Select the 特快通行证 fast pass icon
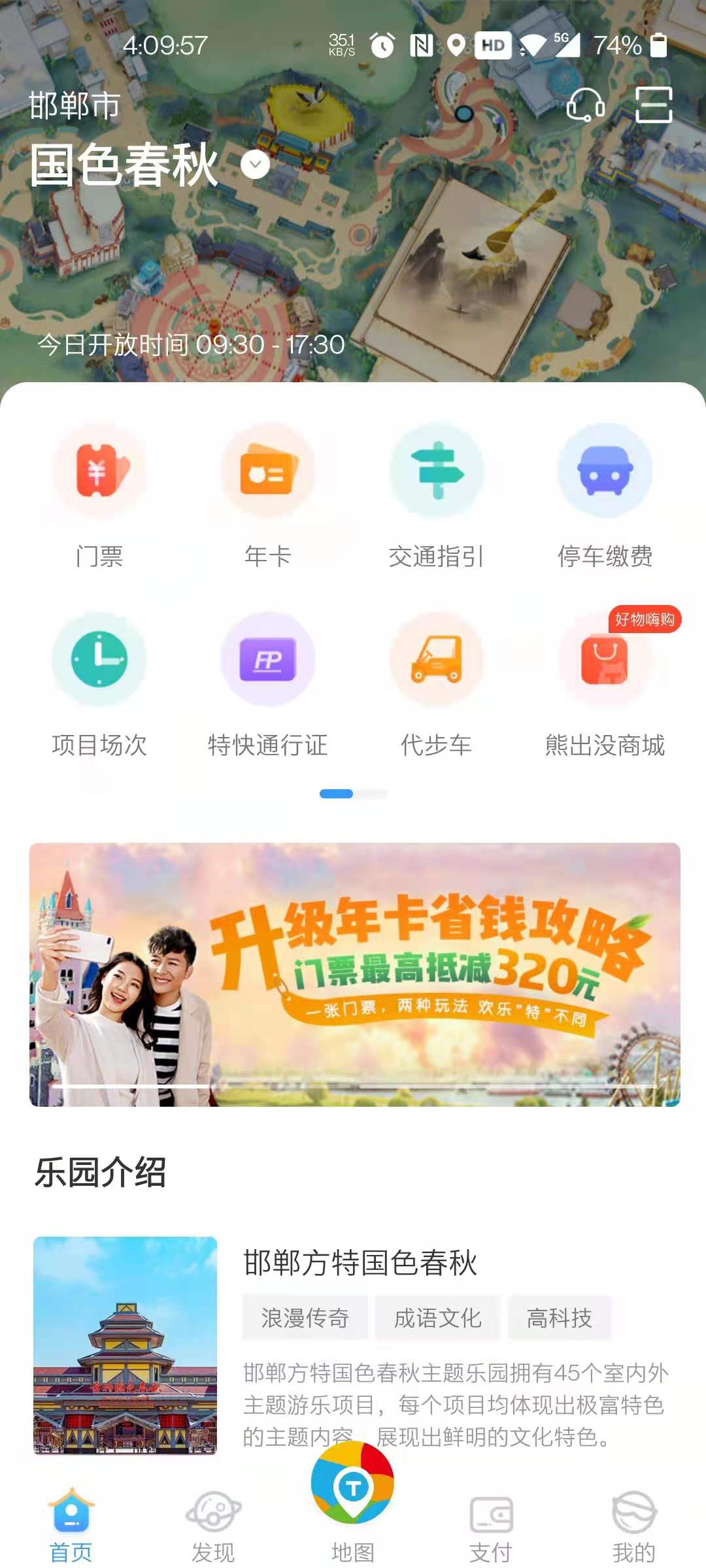706x1568 pixels. pos(267,661)
